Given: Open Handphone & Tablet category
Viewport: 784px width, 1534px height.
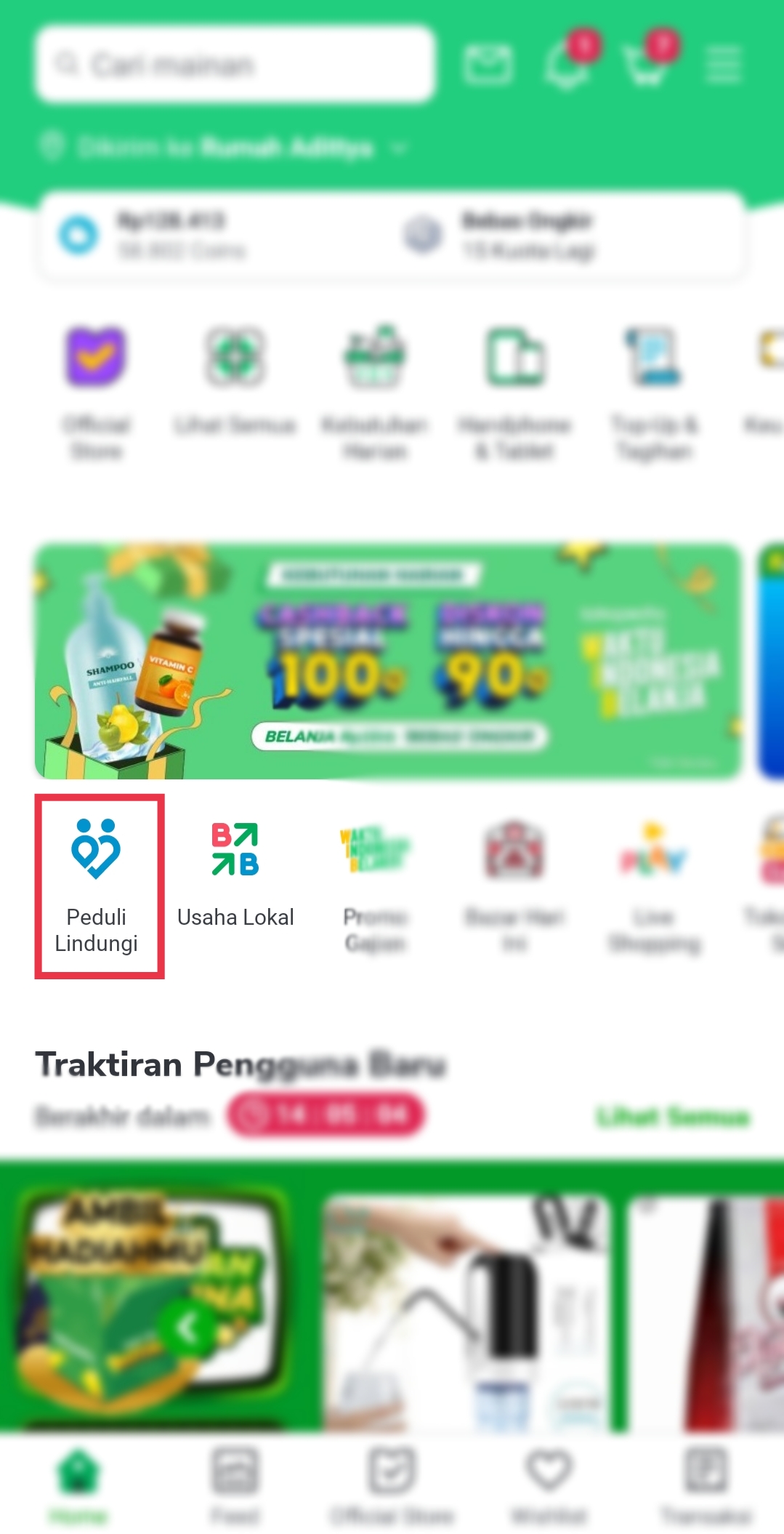Looking at the screenshot, I should pyautogui.click(x=514, y=393).
